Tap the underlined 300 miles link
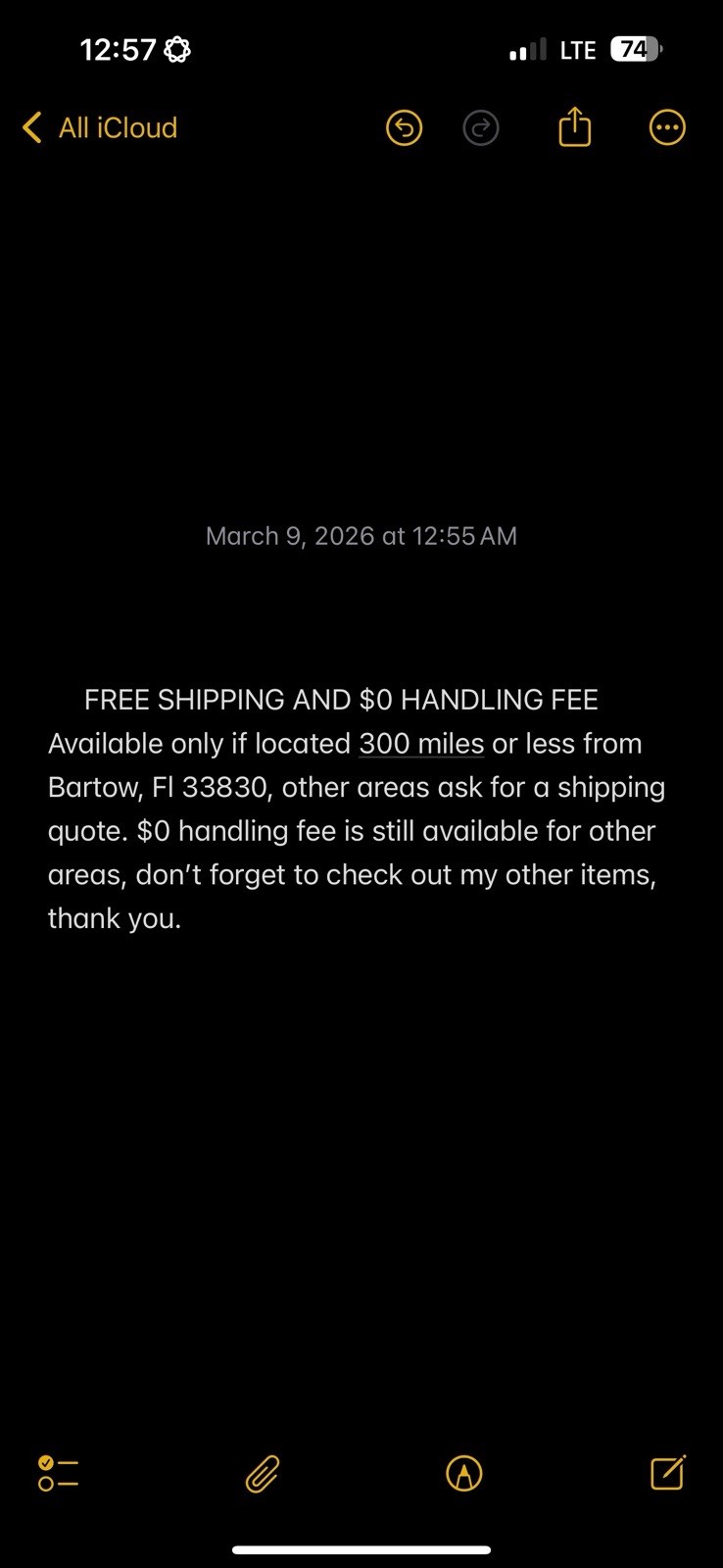Viewport: 723px width, 1568px height. click(x=421, y=744)
